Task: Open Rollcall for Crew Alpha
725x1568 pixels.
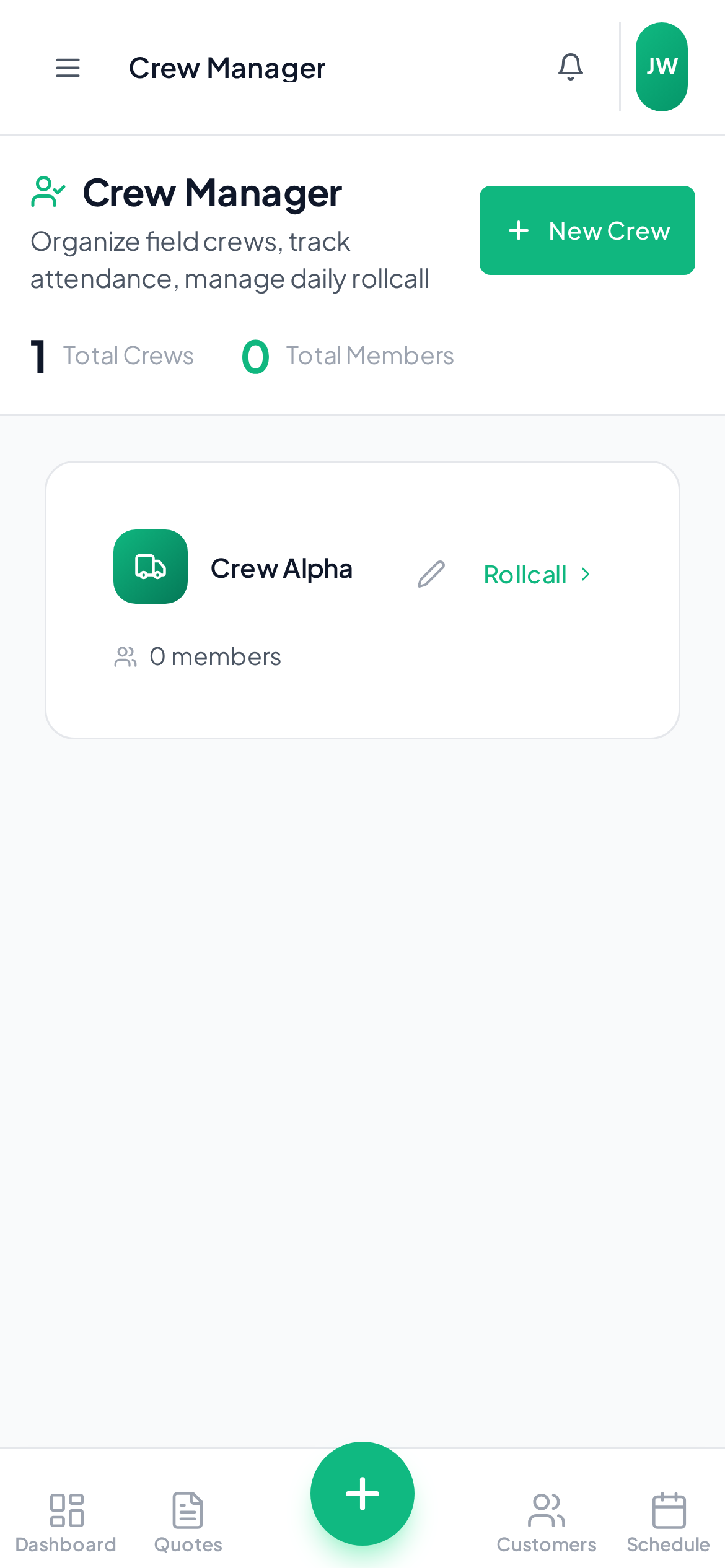Action: tap(525, 574)
